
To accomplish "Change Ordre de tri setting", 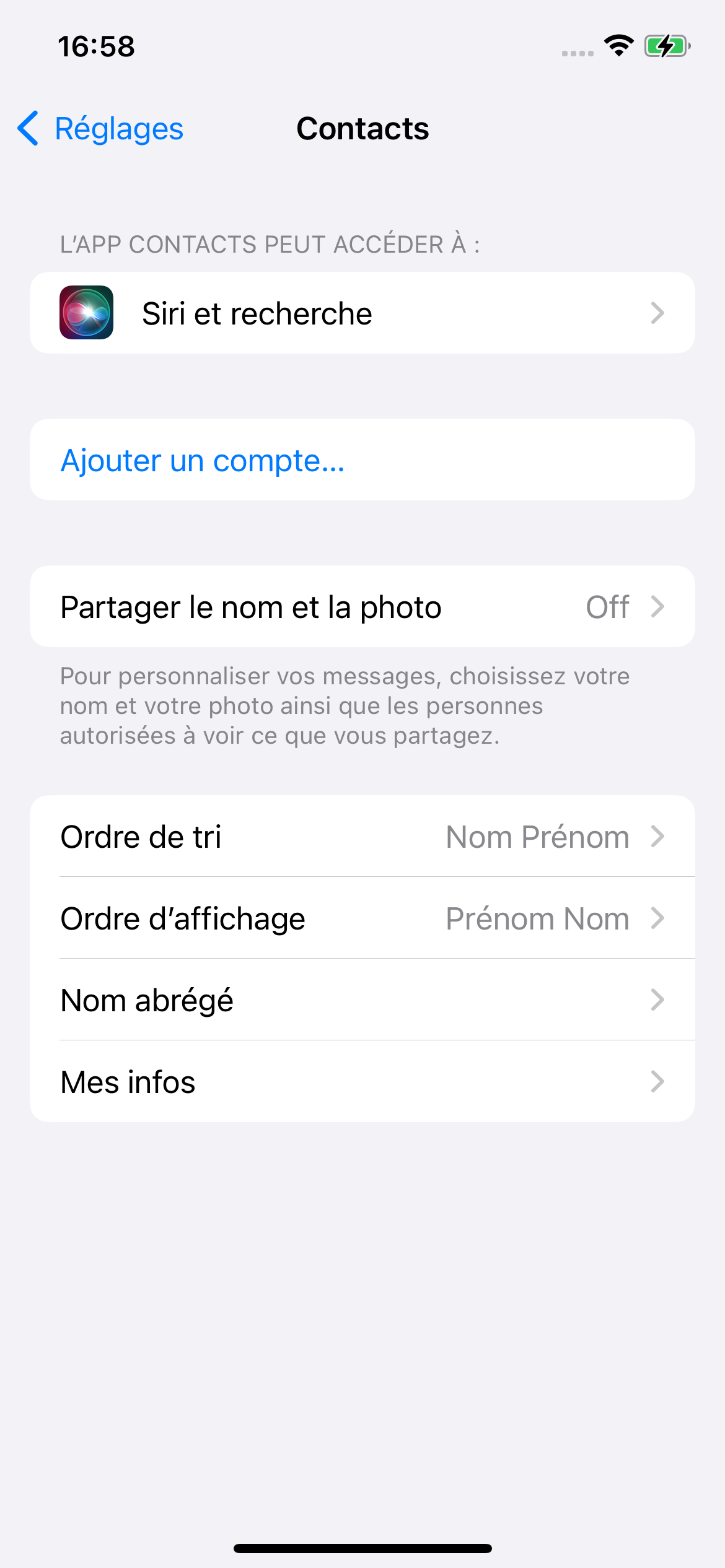I will pos(362,837).
